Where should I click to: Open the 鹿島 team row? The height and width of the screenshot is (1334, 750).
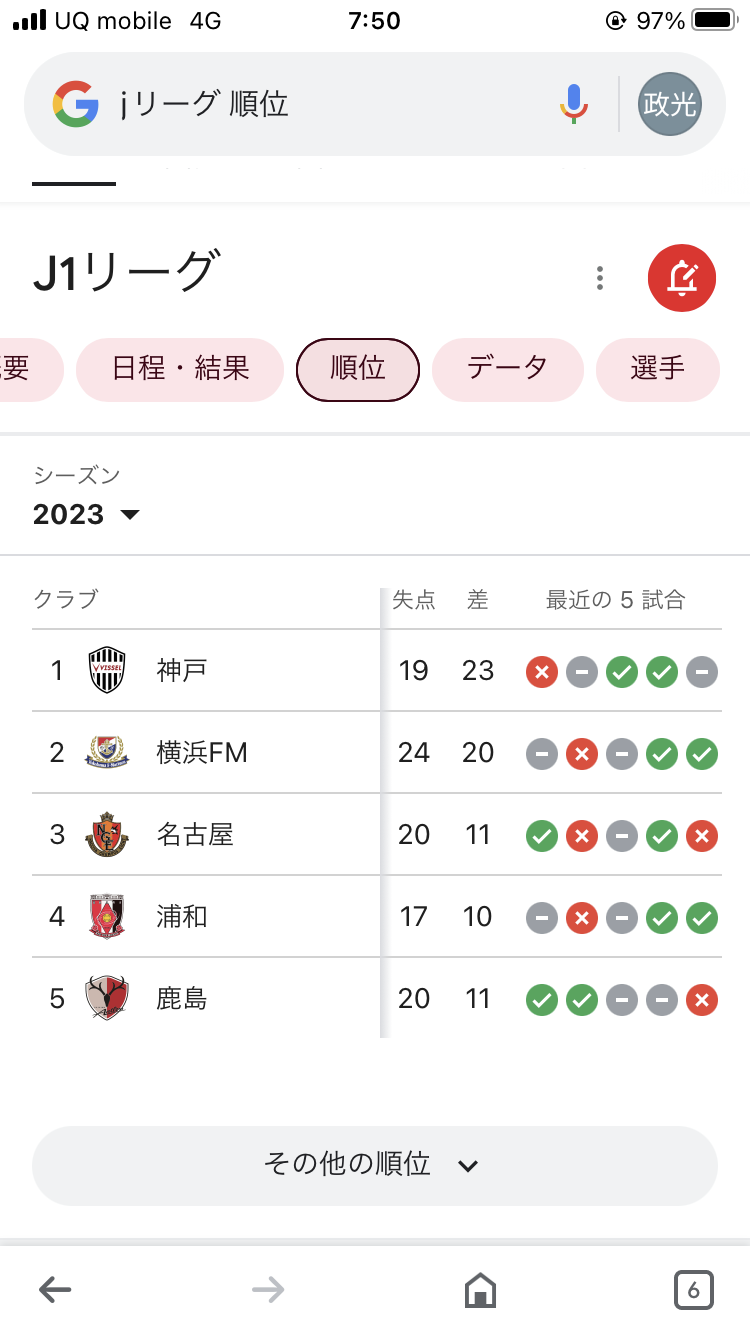click(182, 998)
